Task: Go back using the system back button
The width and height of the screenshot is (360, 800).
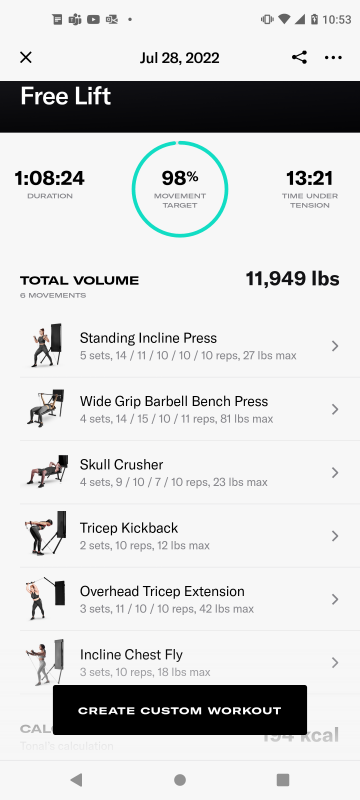Action: coord(76,779)
